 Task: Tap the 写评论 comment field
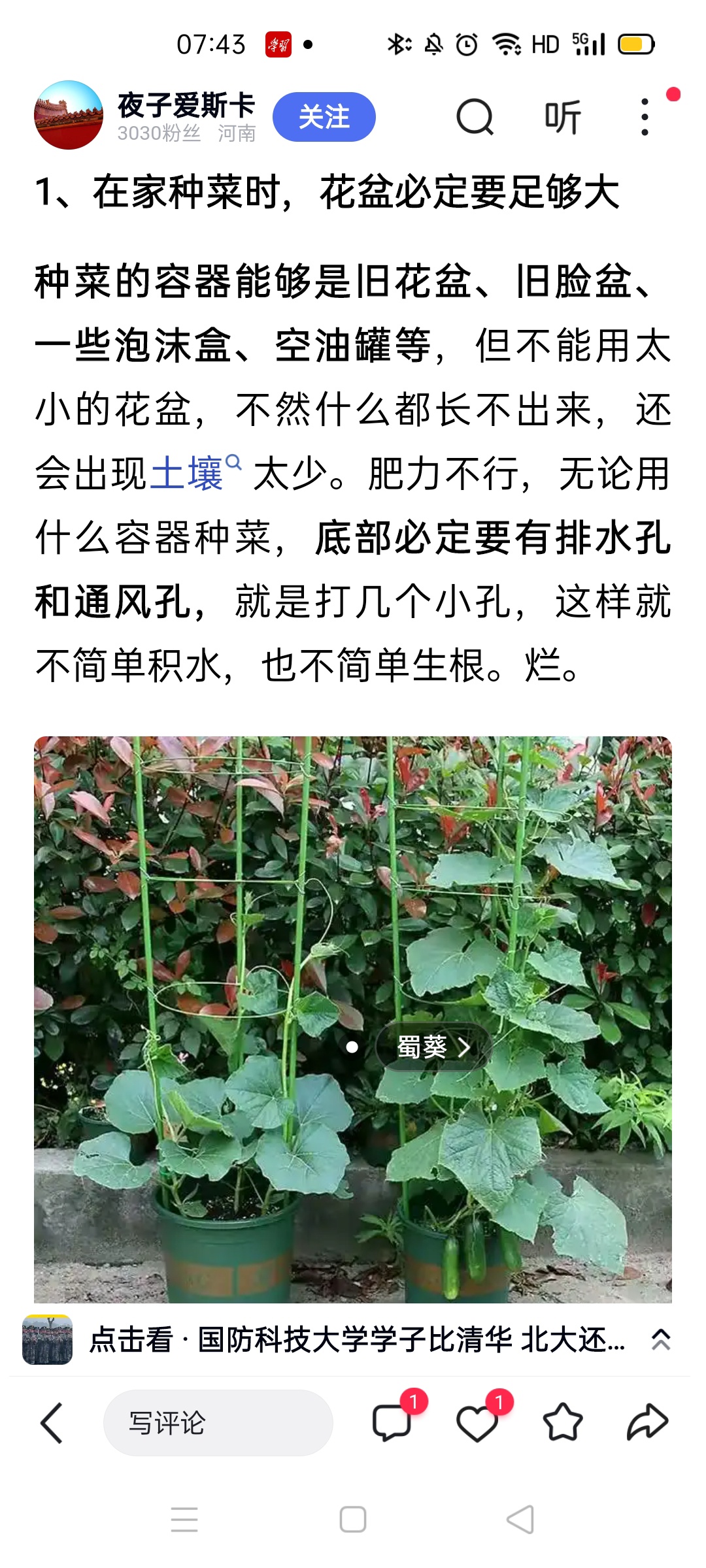coord(218,1422)
